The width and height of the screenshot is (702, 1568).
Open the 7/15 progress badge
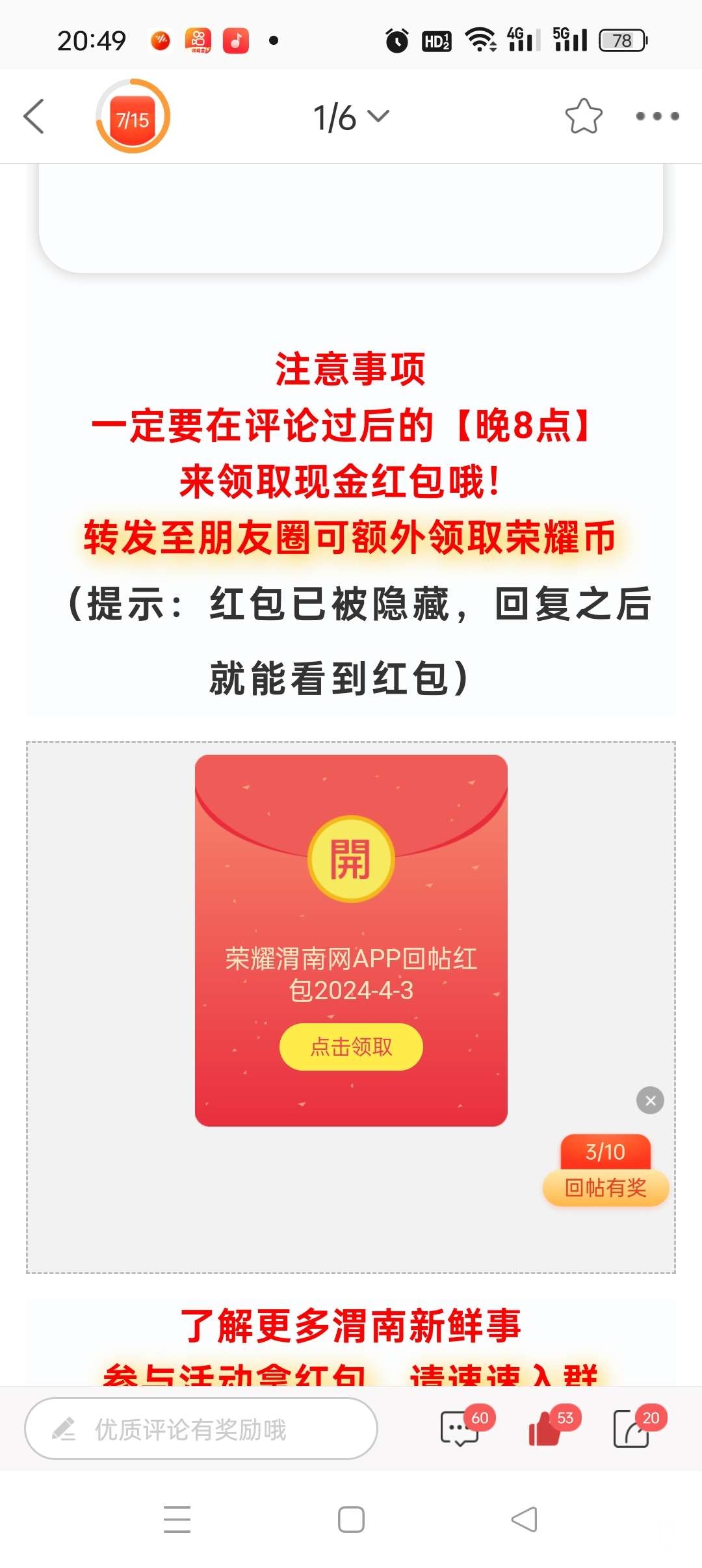point(133,117)
